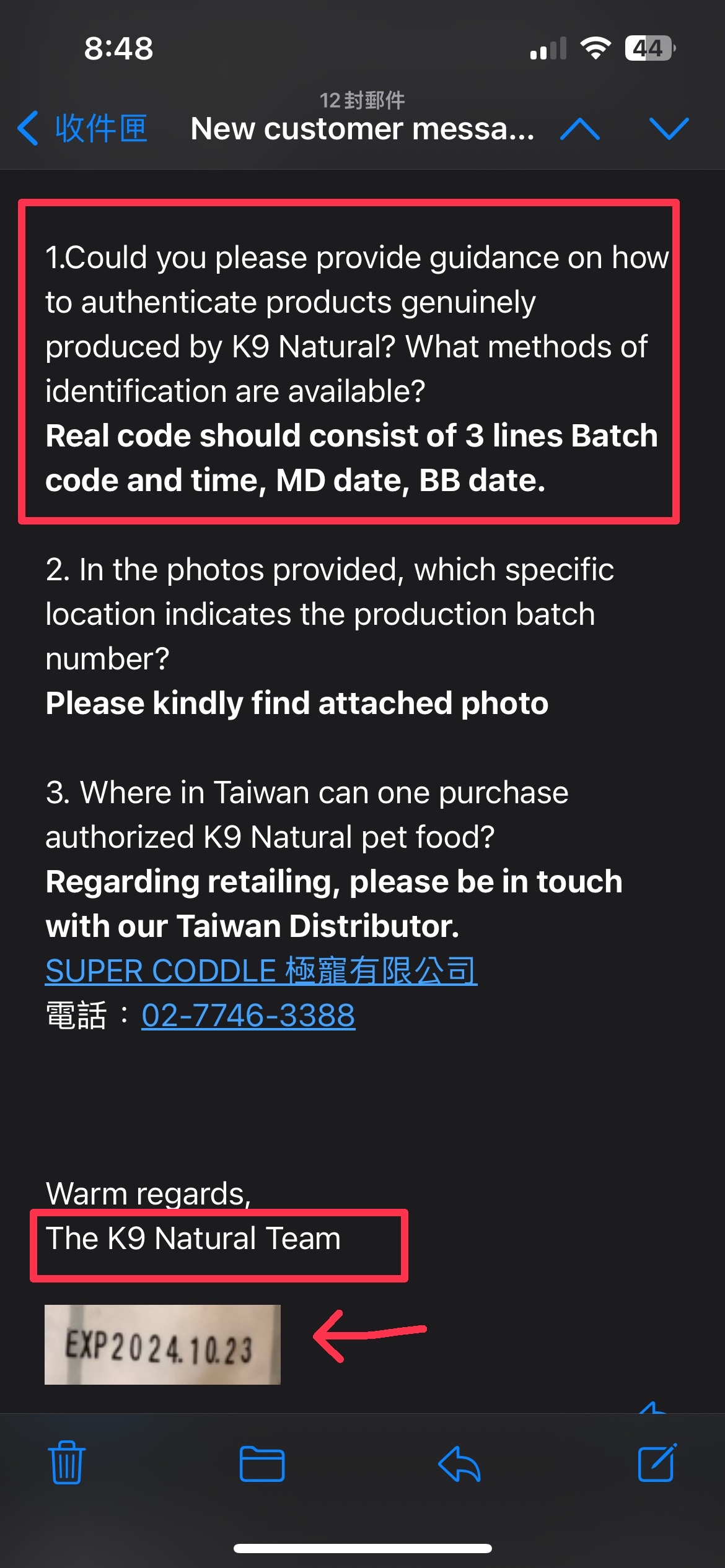Image resolution: width=725 pixels, height=1568 pixels.
Task: Open the EXP2024.10.23 attached photo
Action: (162, 1344)
